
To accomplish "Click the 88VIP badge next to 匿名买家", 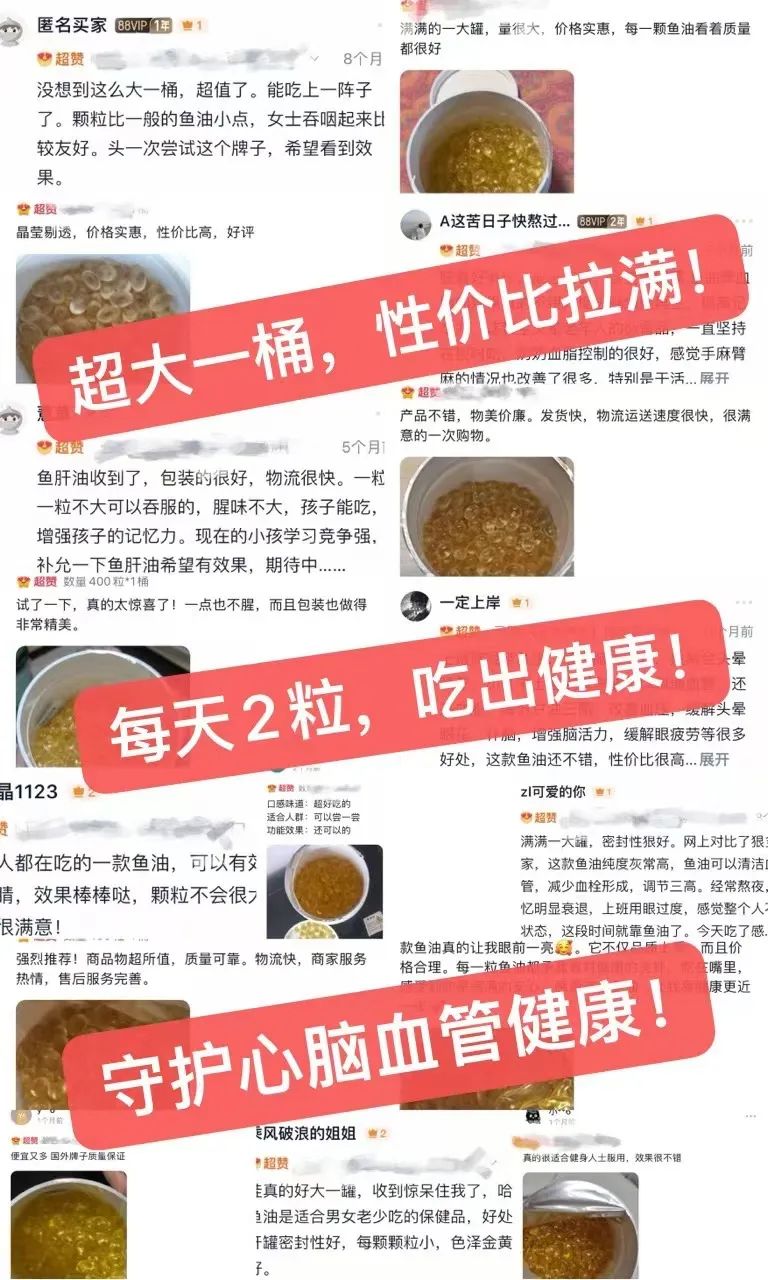I will [x=131, y=24].
